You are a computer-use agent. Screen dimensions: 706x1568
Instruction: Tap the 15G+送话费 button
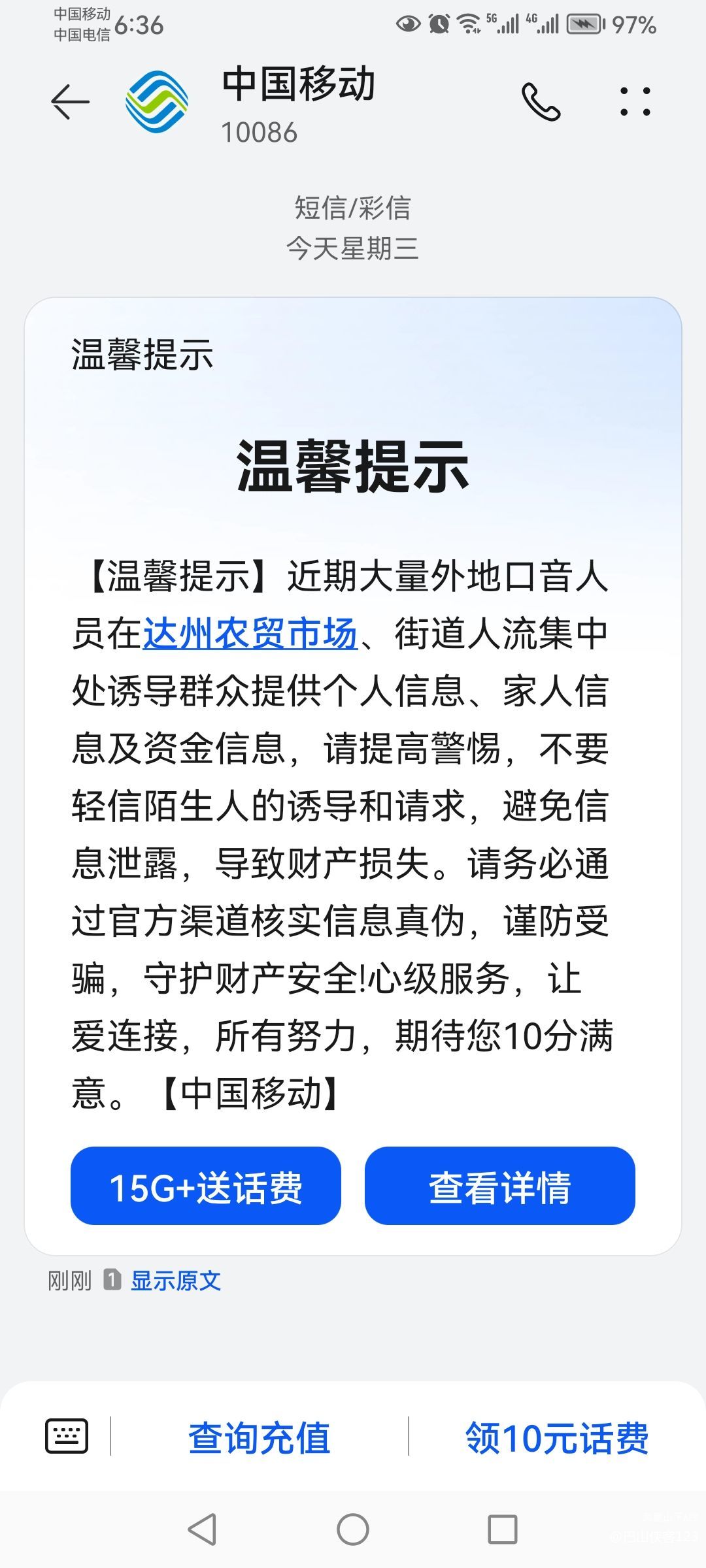[205, 1186]
